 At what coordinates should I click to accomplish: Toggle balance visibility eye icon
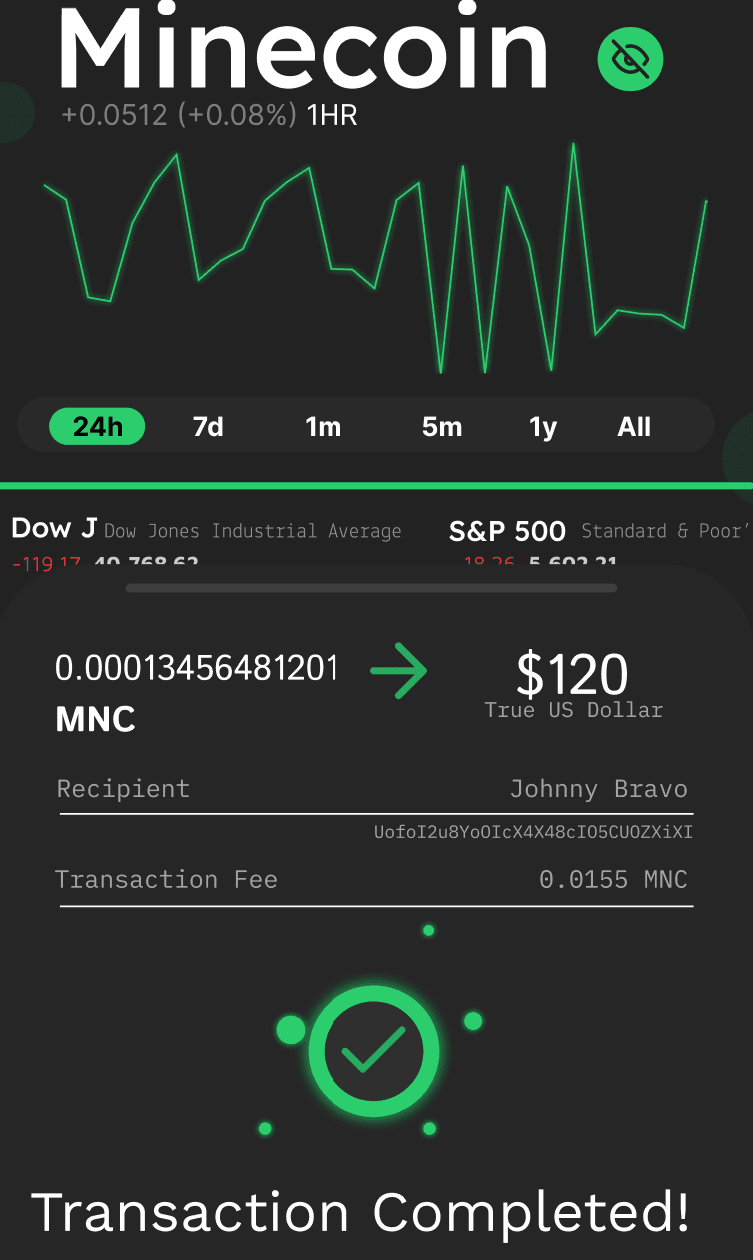[x=630, y=59]
